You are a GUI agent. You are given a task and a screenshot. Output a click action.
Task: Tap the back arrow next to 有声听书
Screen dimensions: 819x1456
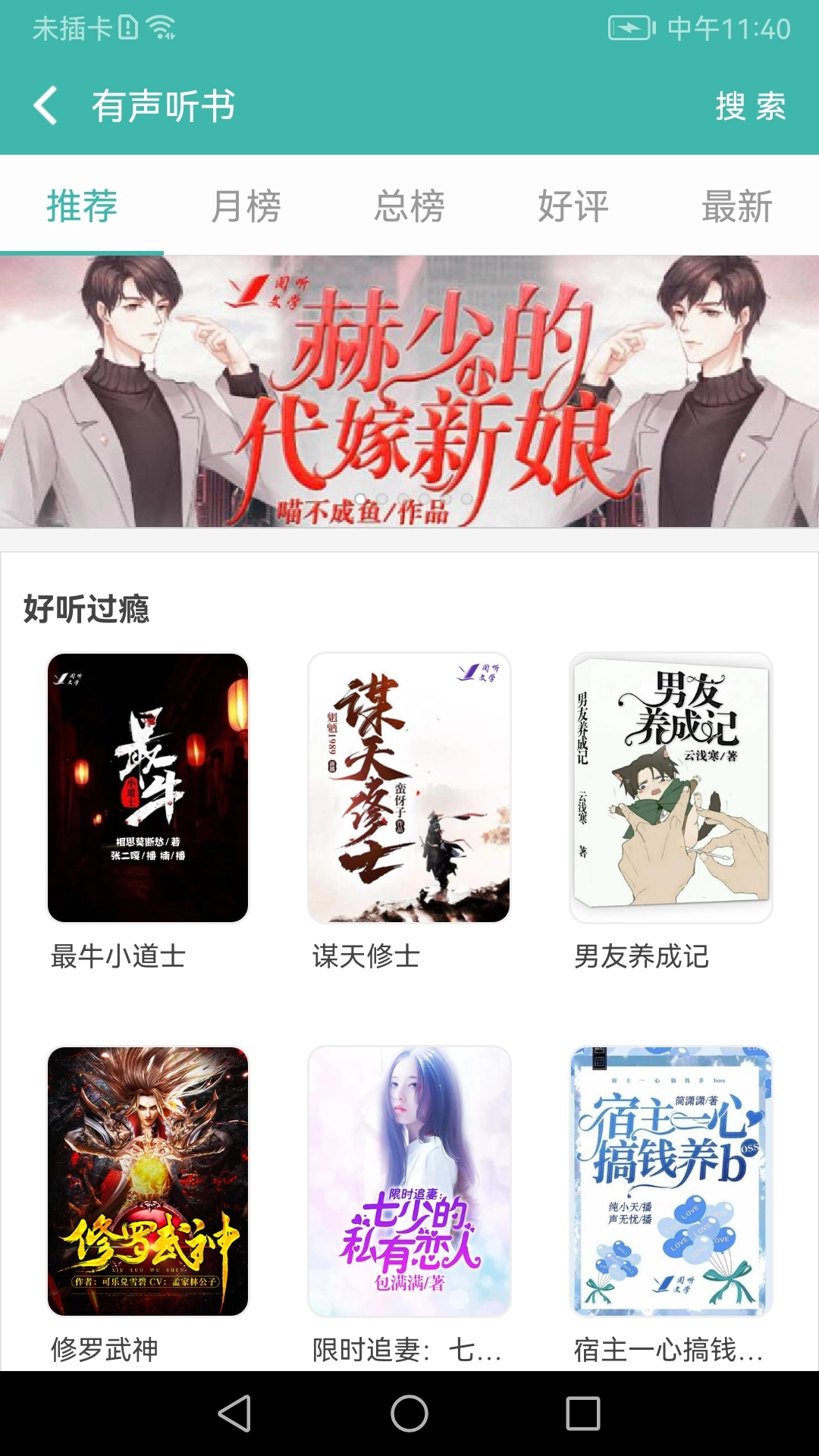(45, 105)
